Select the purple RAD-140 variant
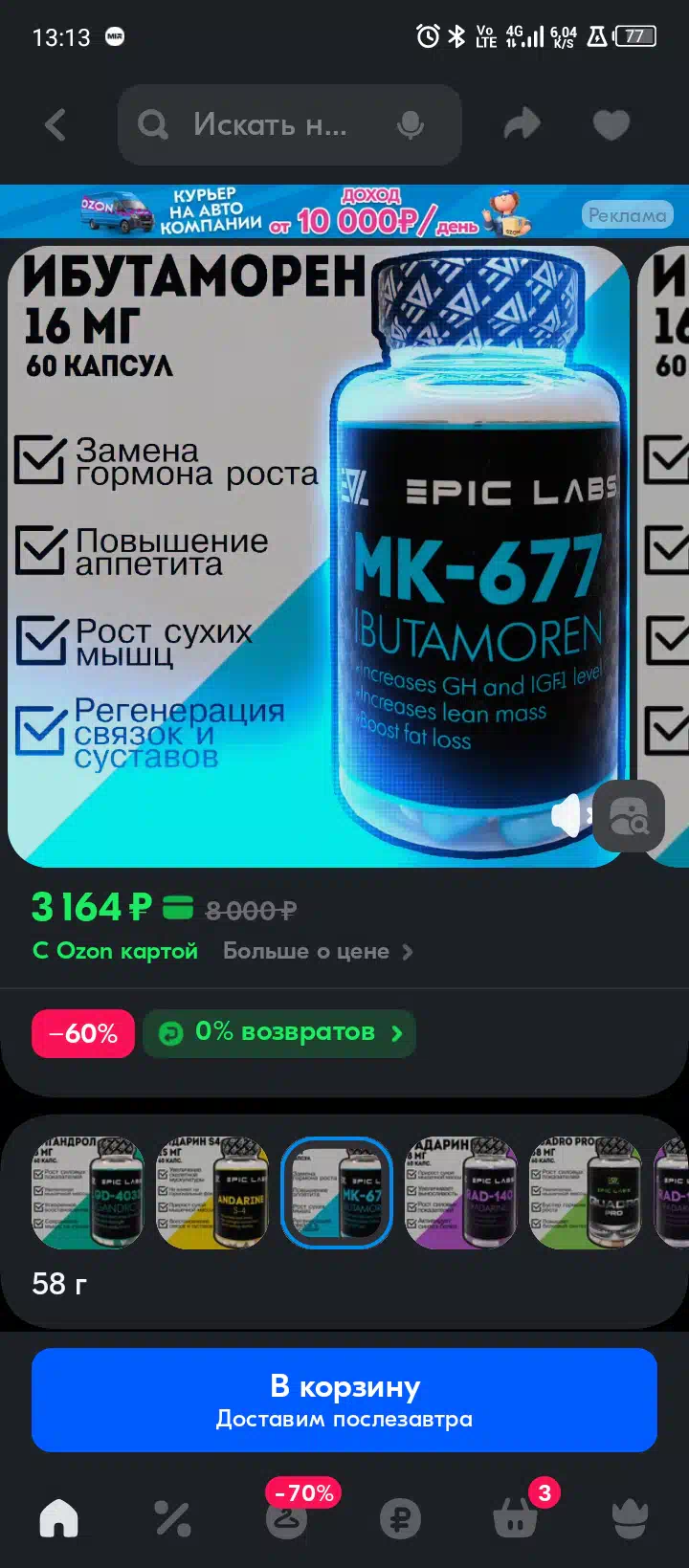The width and height of the screenshot is (689, 1568). [x=461, y=1193]
